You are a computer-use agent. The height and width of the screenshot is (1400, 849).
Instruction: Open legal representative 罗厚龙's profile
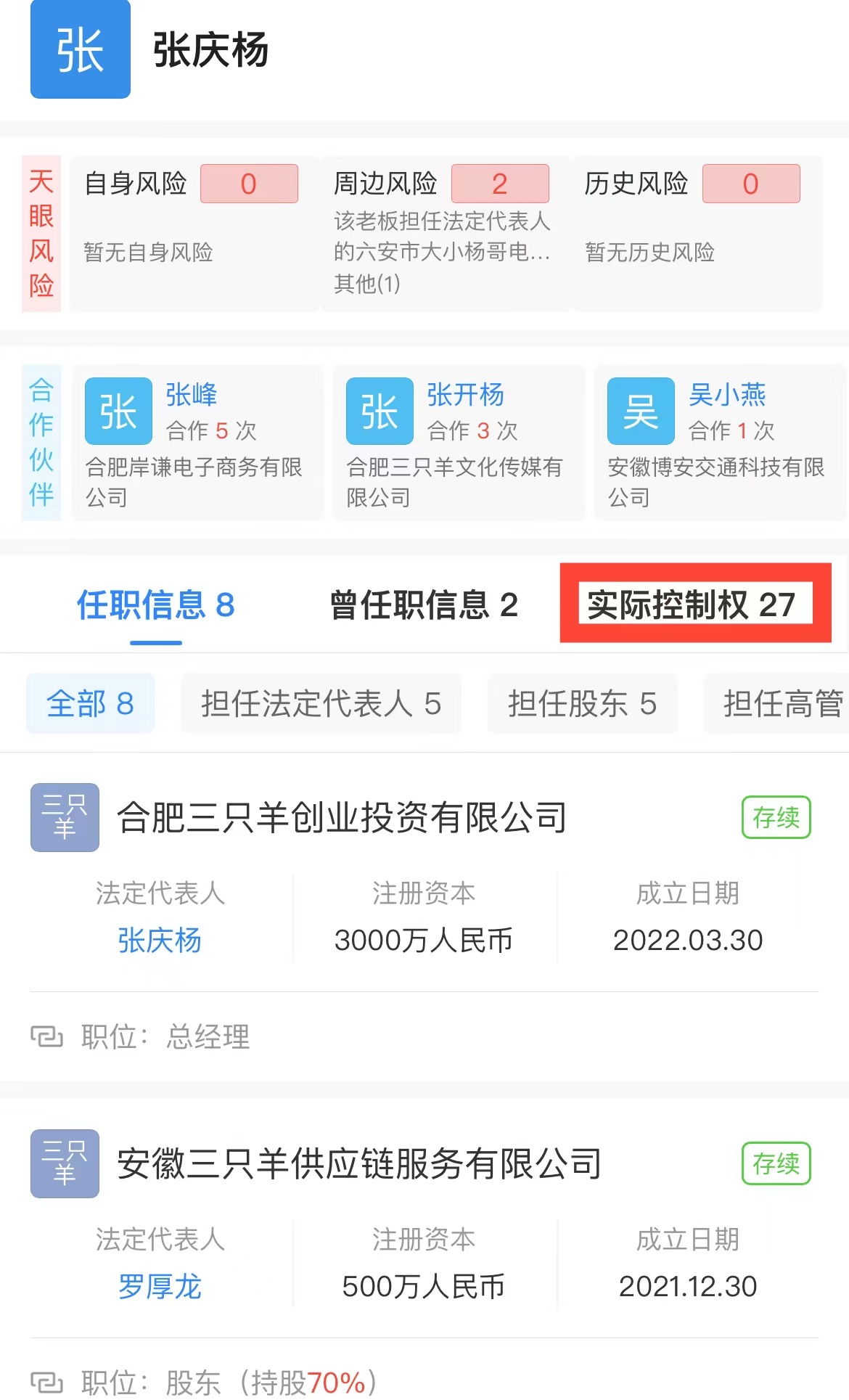(160, 1286)
